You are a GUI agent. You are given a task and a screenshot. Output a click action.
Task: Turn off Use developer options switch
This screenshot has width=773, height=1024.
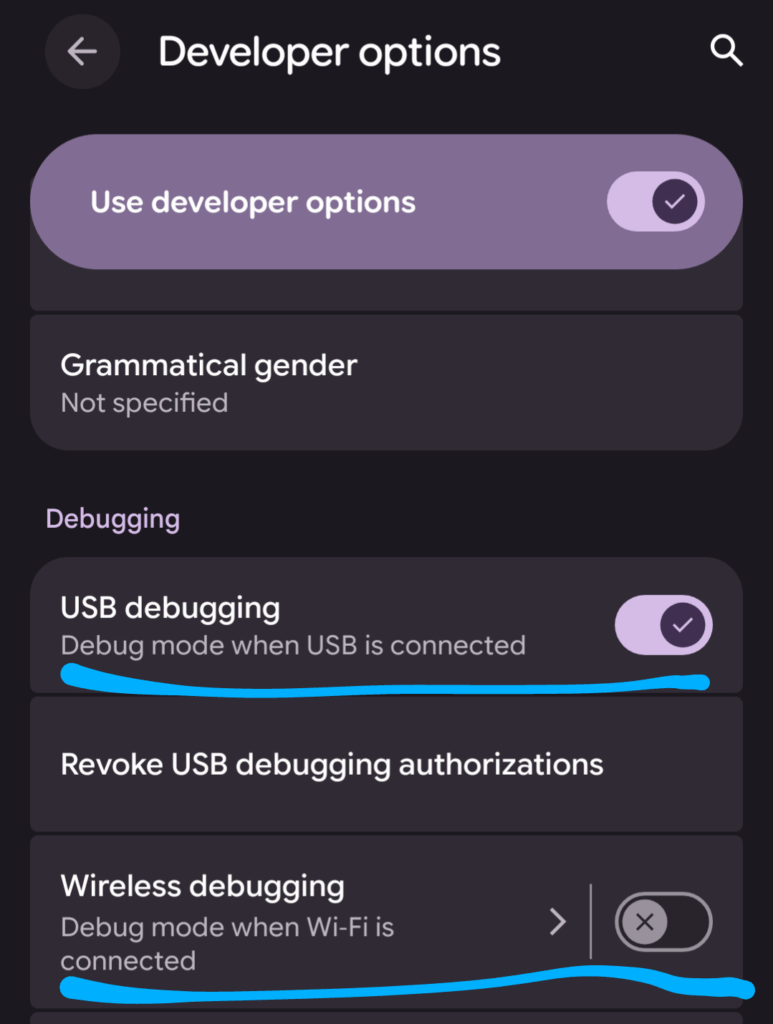(655, 202)
